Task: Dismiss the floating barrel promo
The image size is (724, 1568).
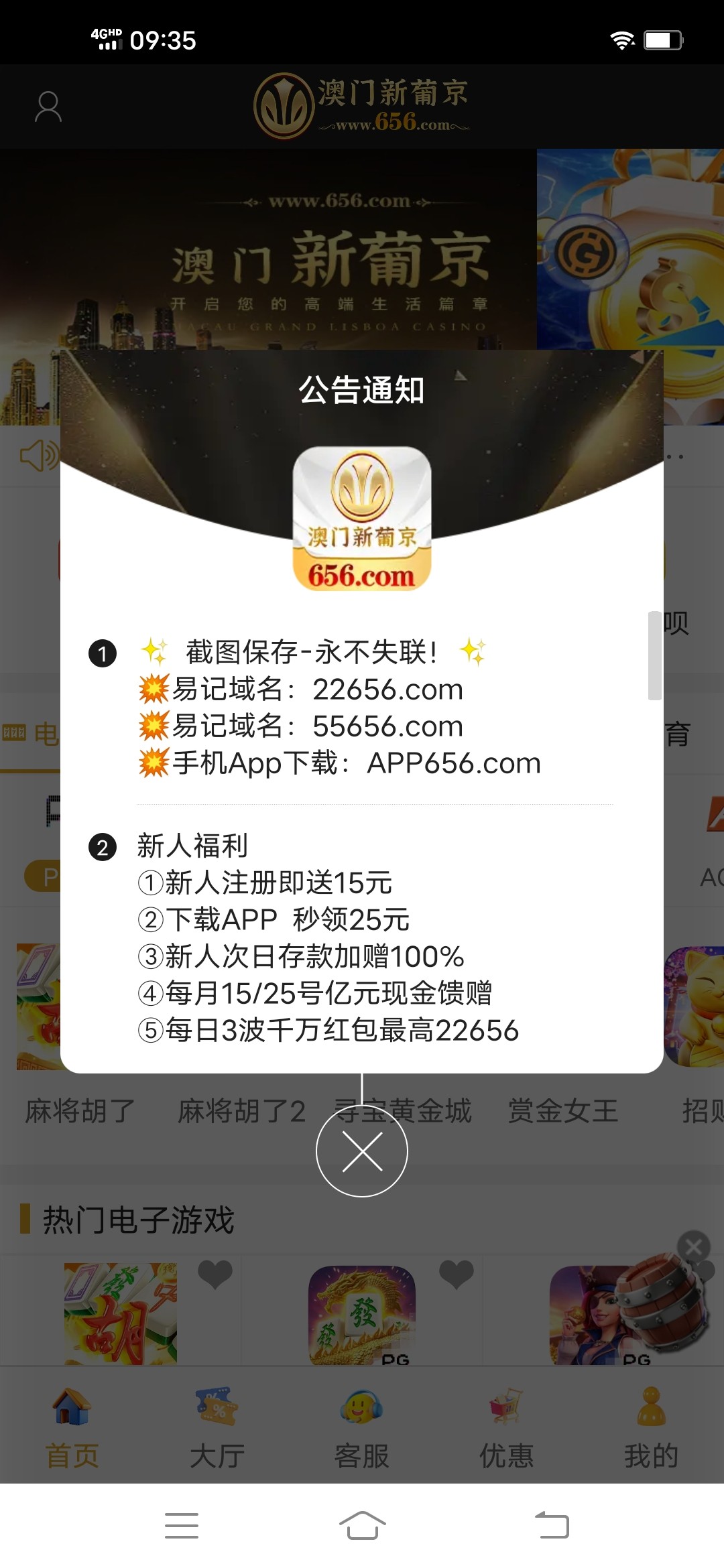Action: [693, 1246]
